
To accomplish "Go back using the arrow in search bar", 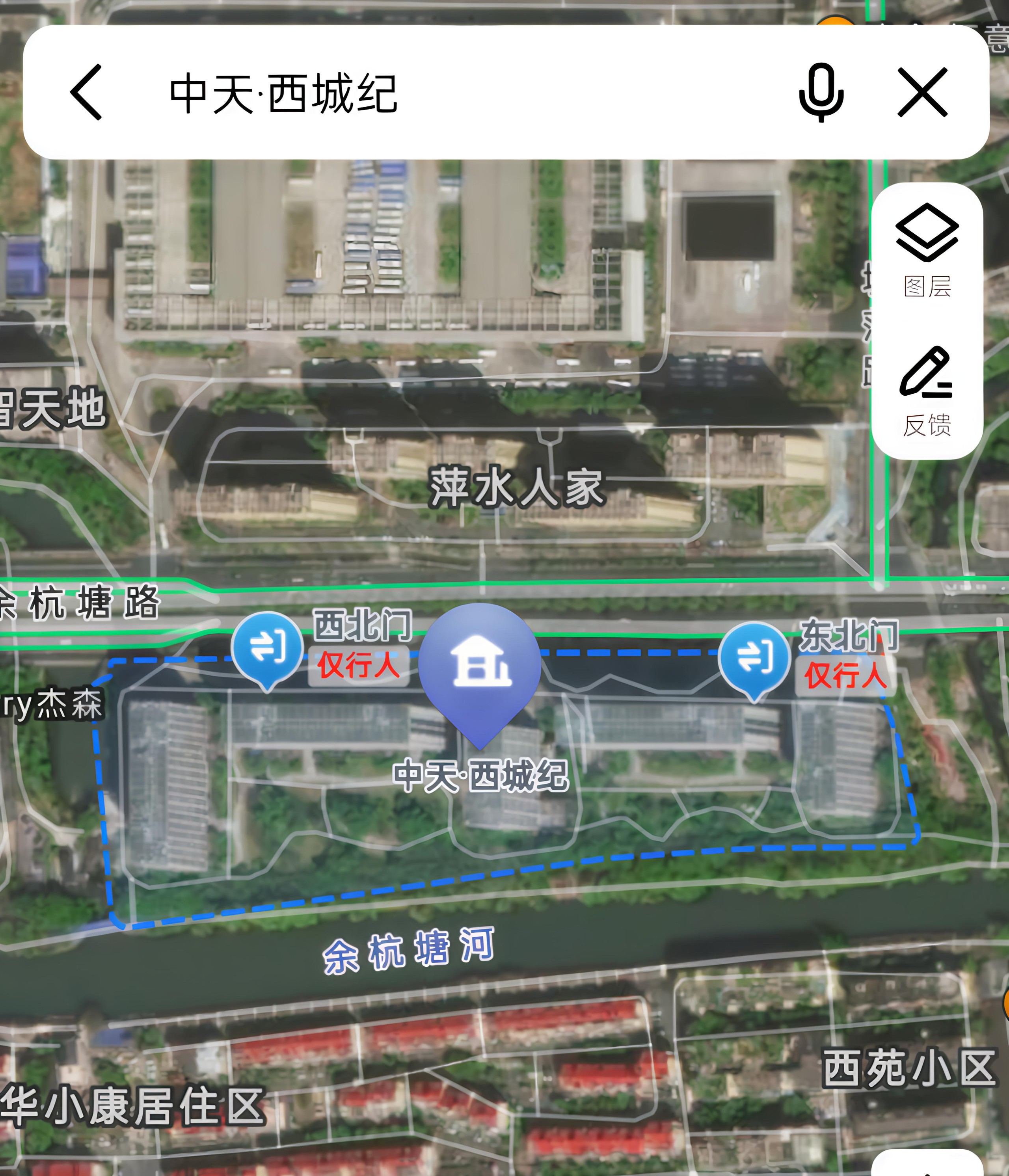I will [x=86, y=92].
